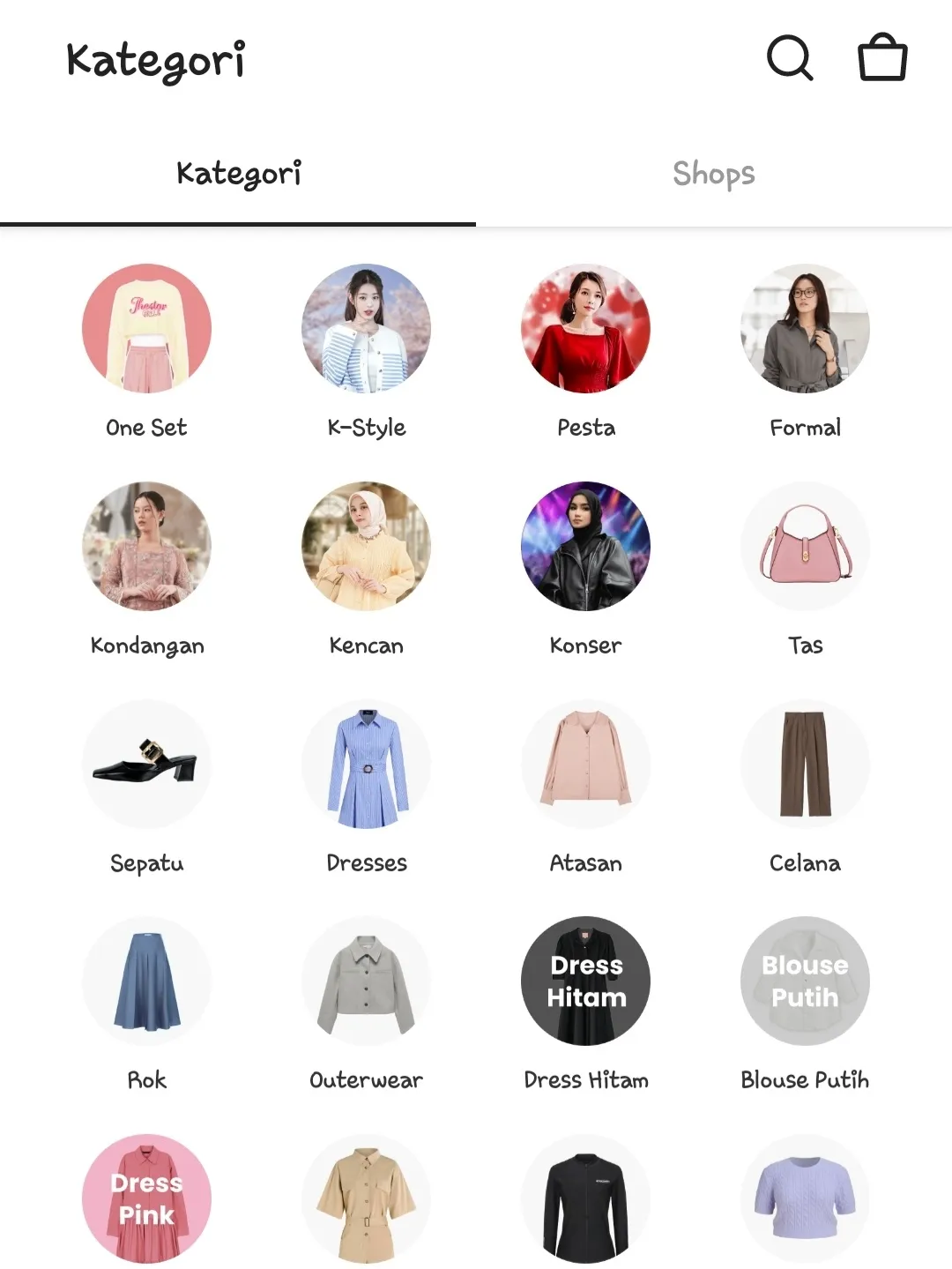Browse the Dress Hitam category
Image resolution: width=952 pixels, height=1269 pixels.
tap(585, 981)
